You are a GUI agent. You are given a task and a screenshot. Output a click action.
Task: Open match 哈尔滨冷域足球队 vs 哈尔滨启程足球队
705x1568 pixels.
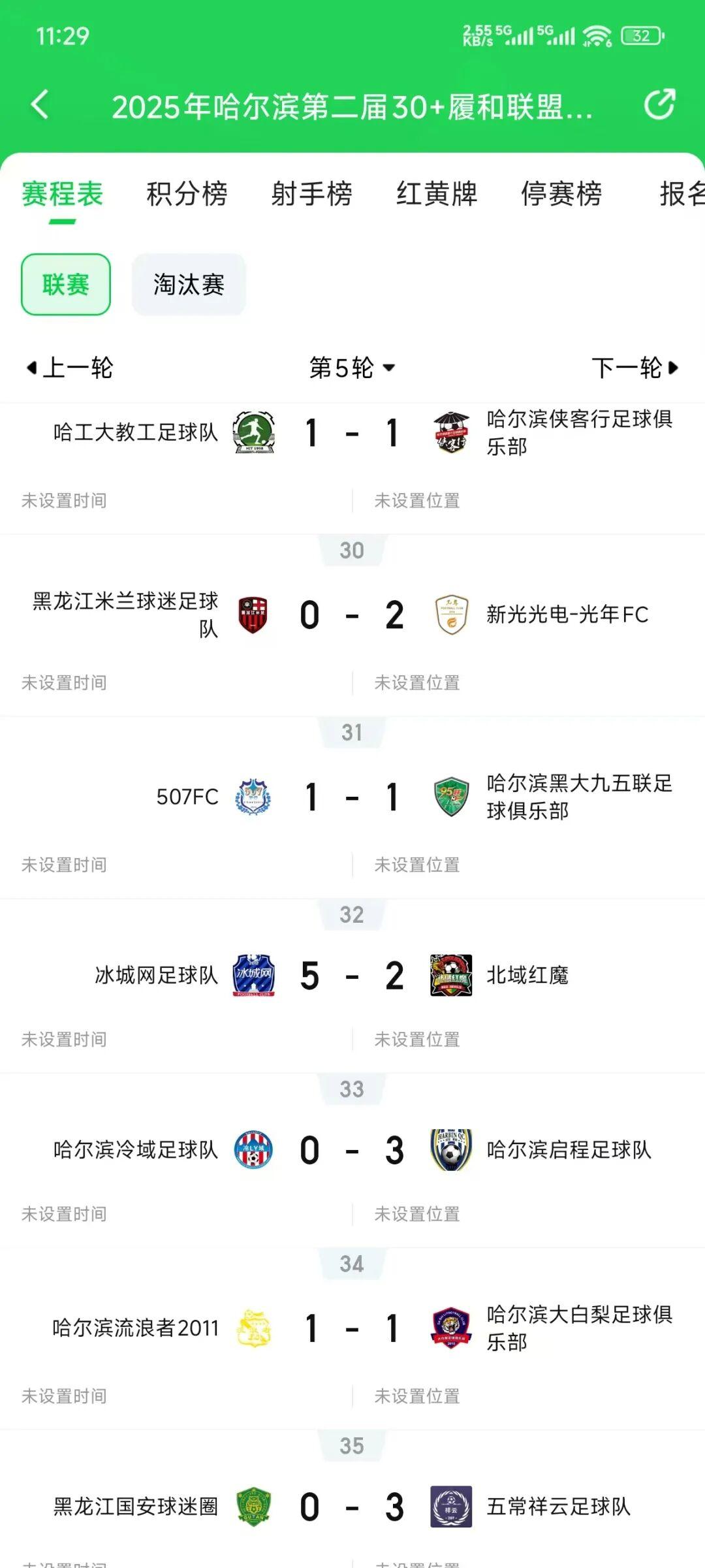click(352, 1151)
